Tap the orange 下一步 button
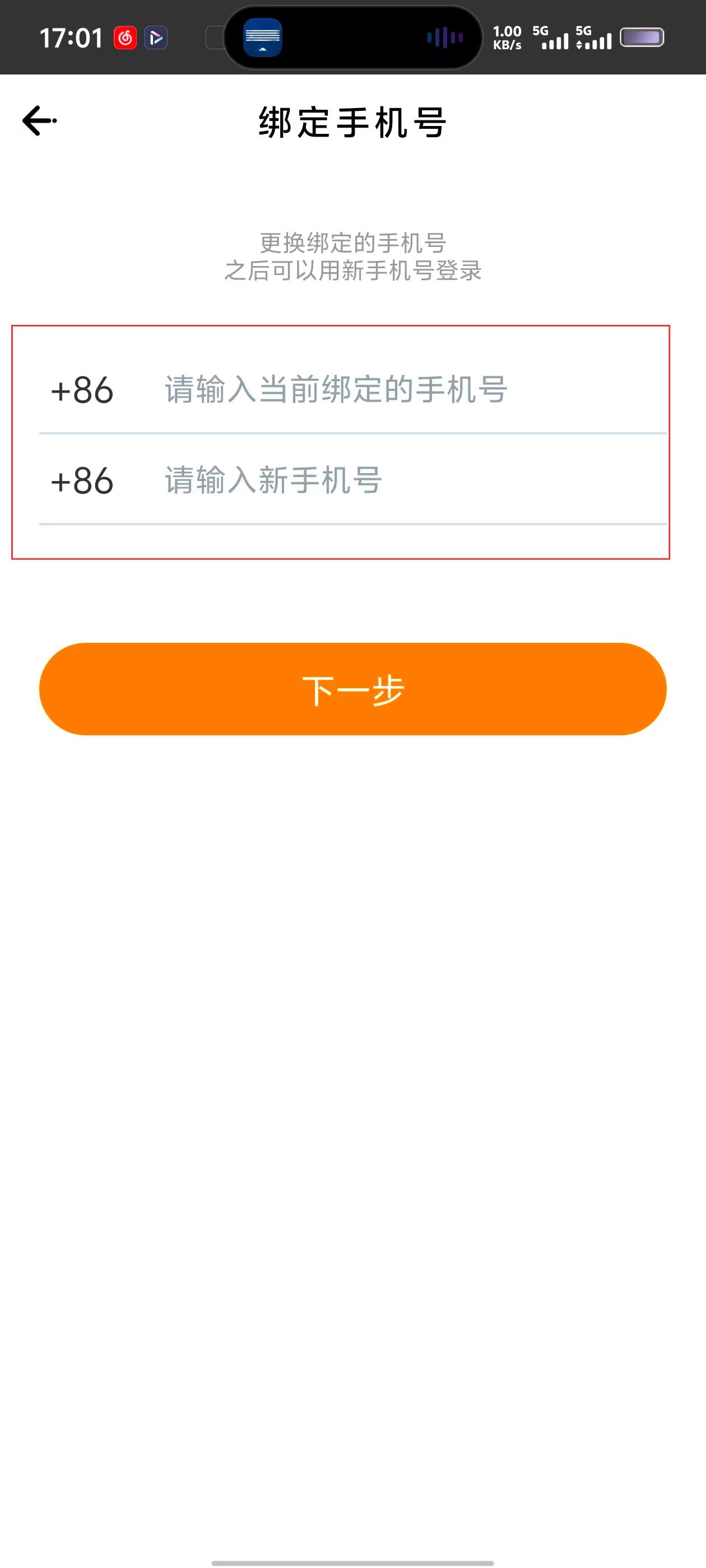Viewport: 706px width, 1568px height. pyautogui.click(x=352, y=689)
